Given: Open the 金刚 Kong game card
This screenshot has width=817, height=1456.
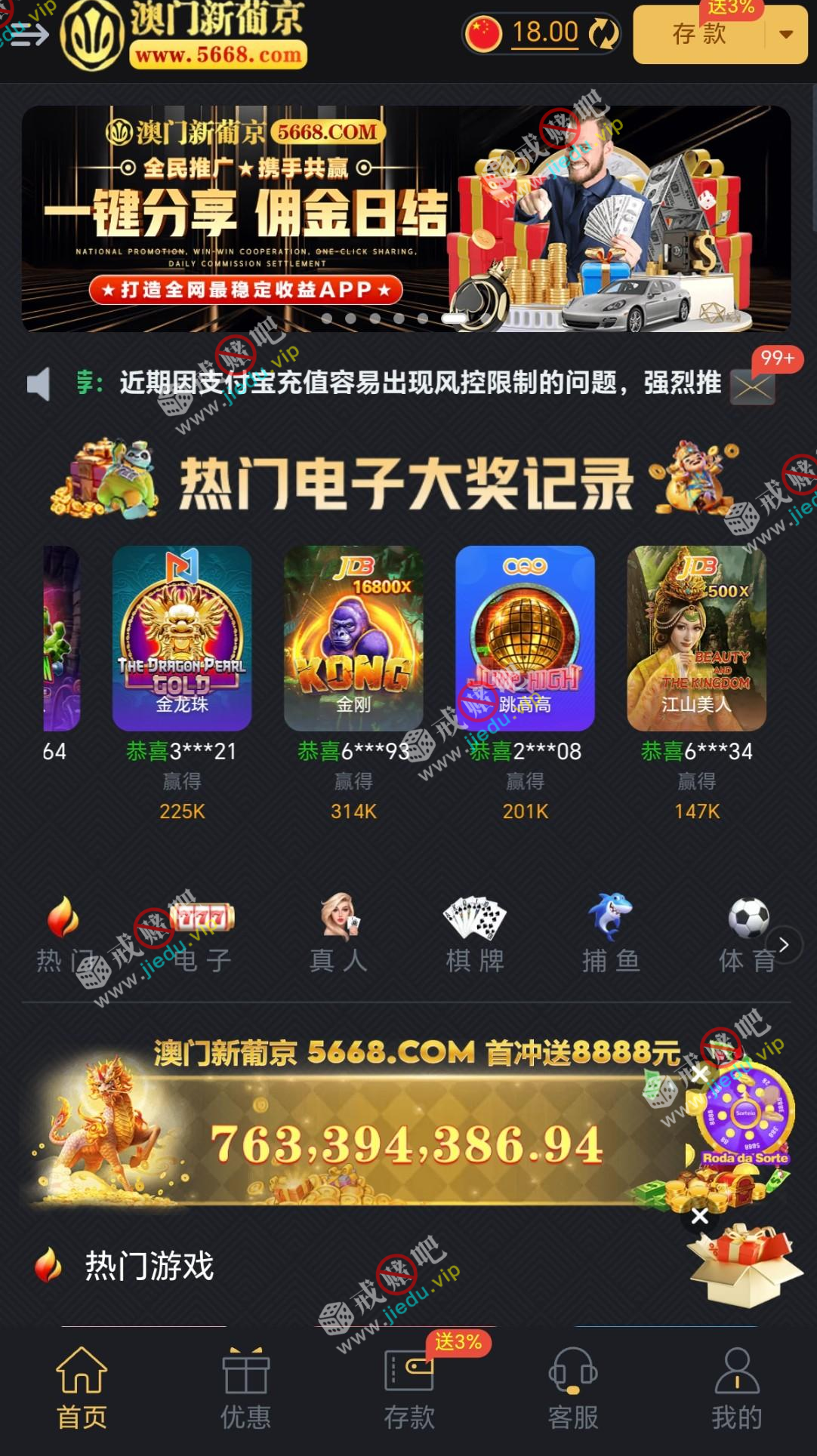Looking at the screenshot, I should tap(353, 639).
